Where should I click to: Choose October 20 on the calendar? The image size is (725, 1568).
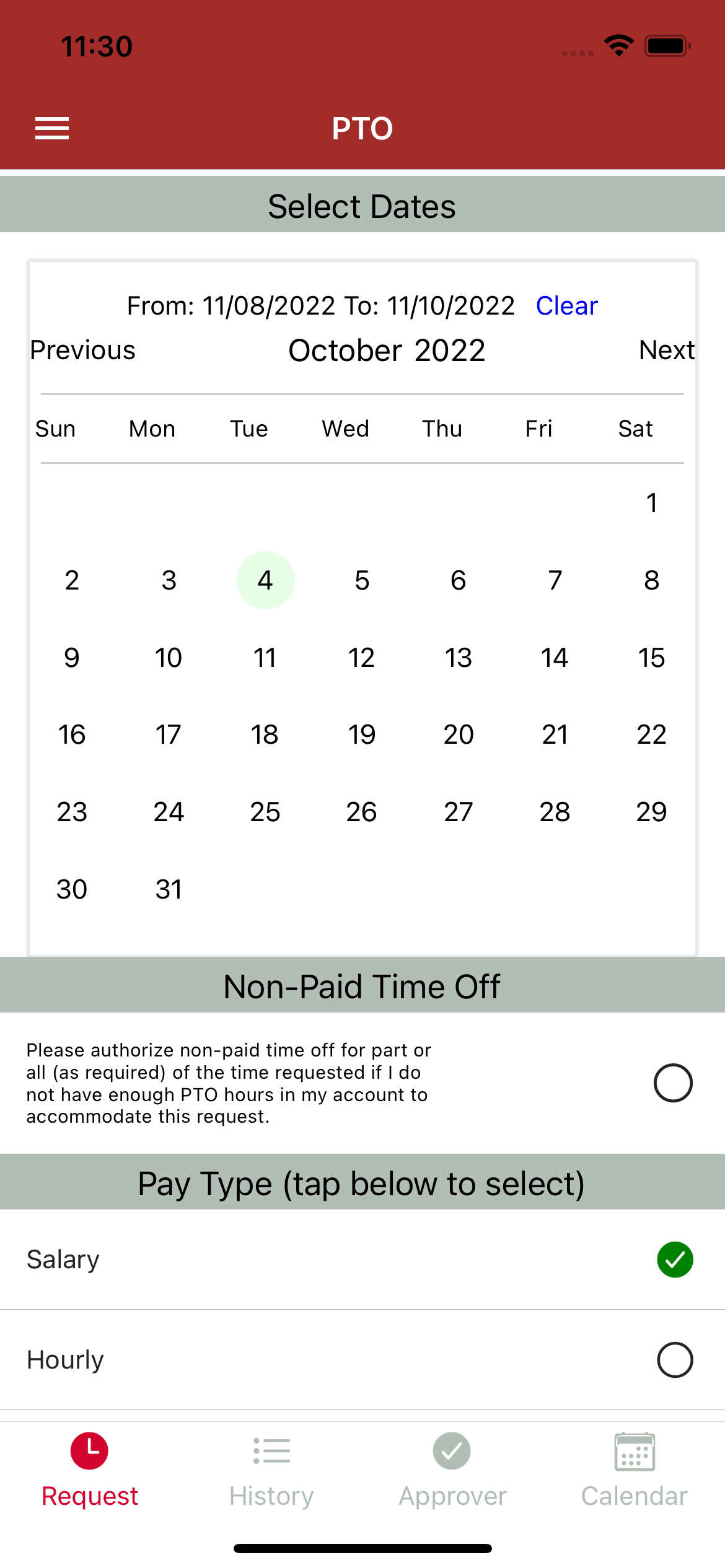[x=458, y=734]
